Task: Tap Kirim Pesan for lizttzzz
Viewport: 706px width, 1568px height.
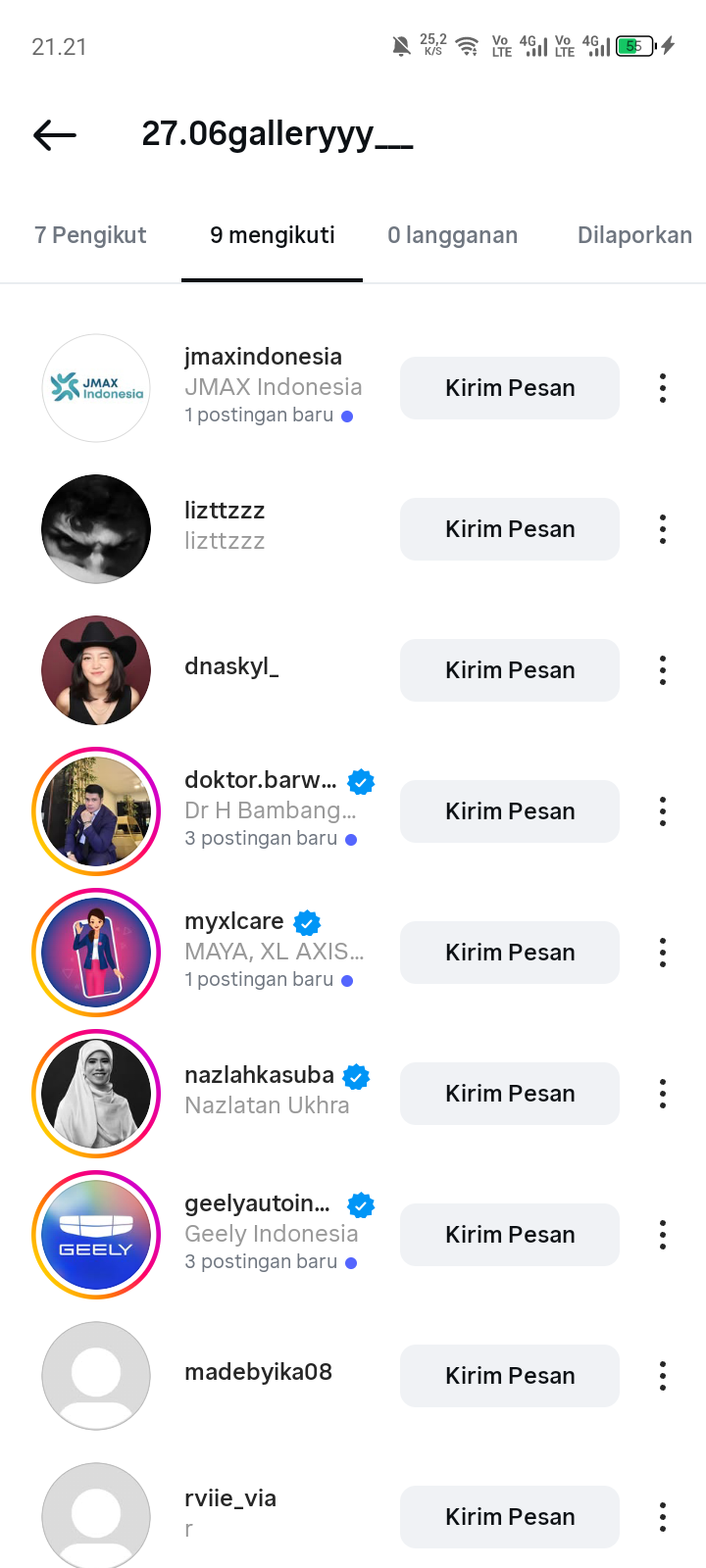Action: 510,529
